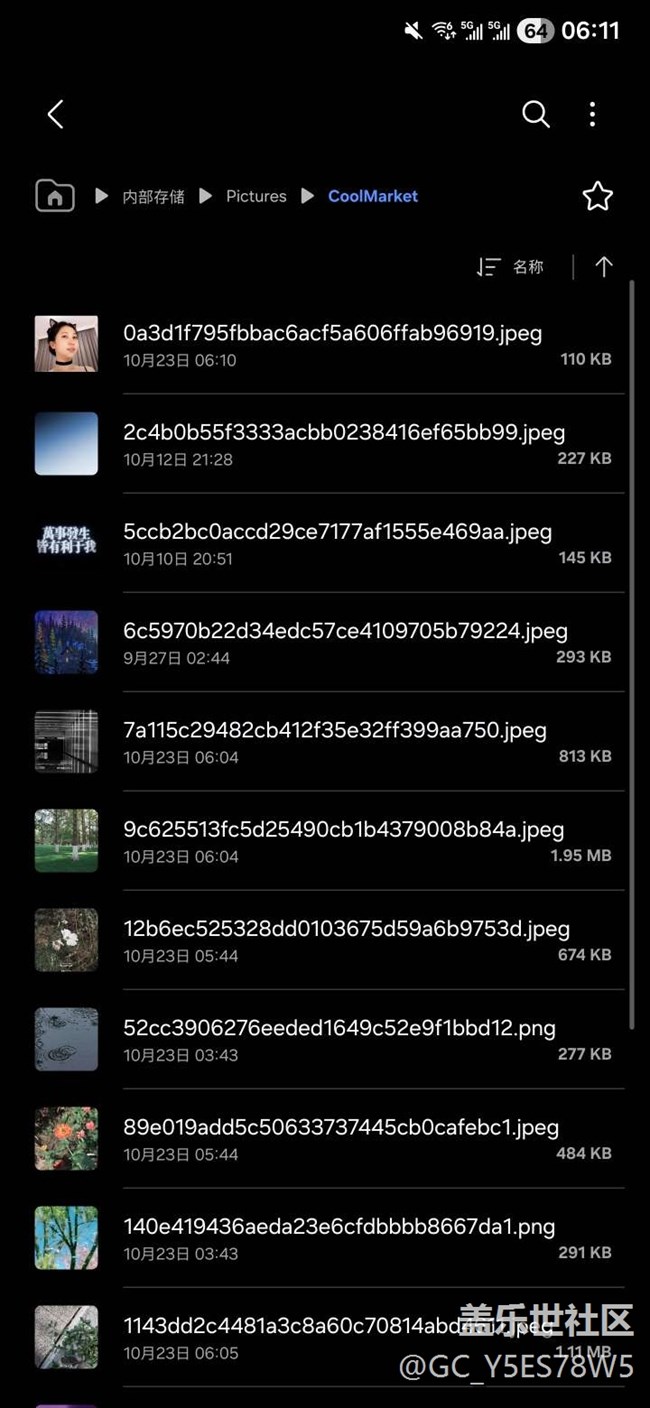
Task: Jump to the home storage folder
Action: click(x=55, y=196)
